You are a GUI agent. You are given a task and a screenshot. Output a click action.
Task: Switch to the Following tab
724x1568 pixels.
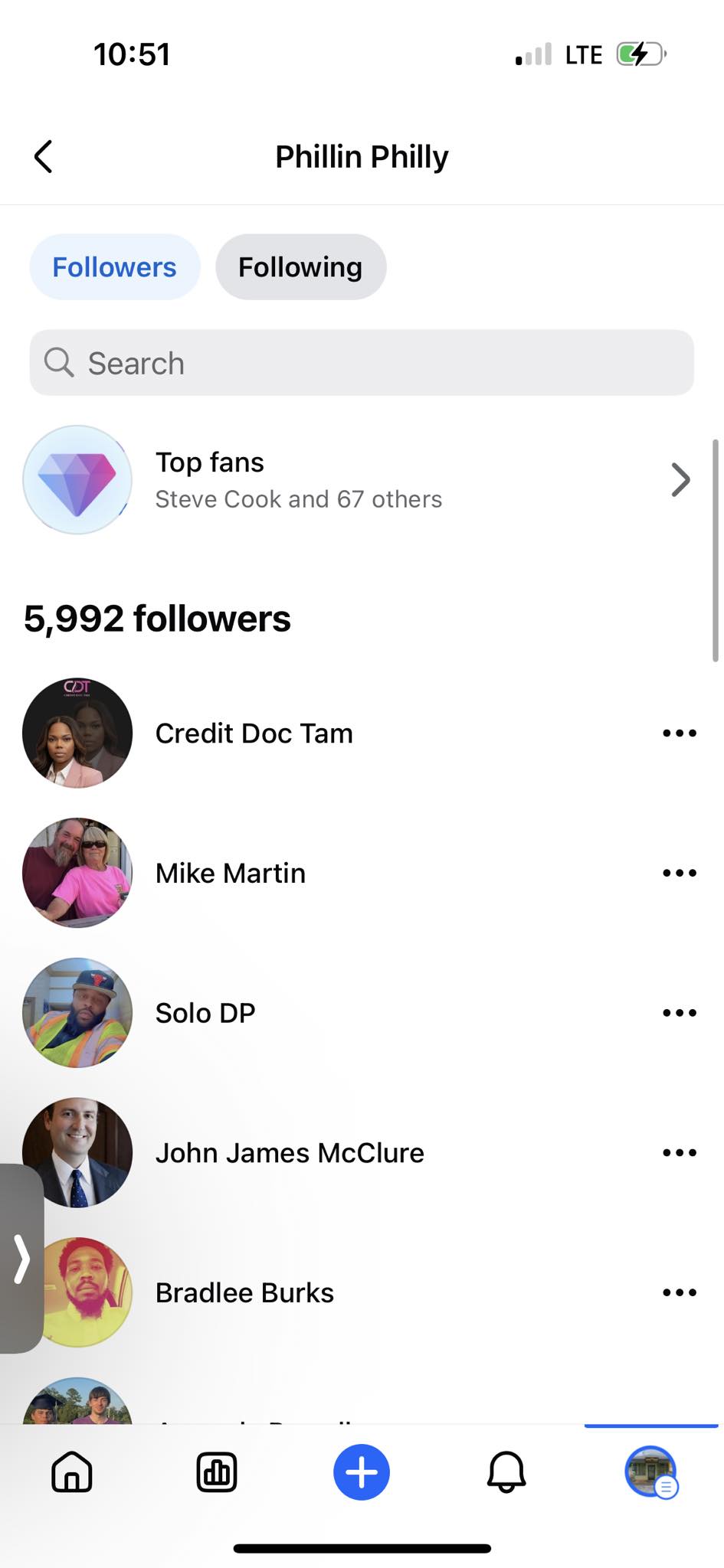click(x=300, y=267)
